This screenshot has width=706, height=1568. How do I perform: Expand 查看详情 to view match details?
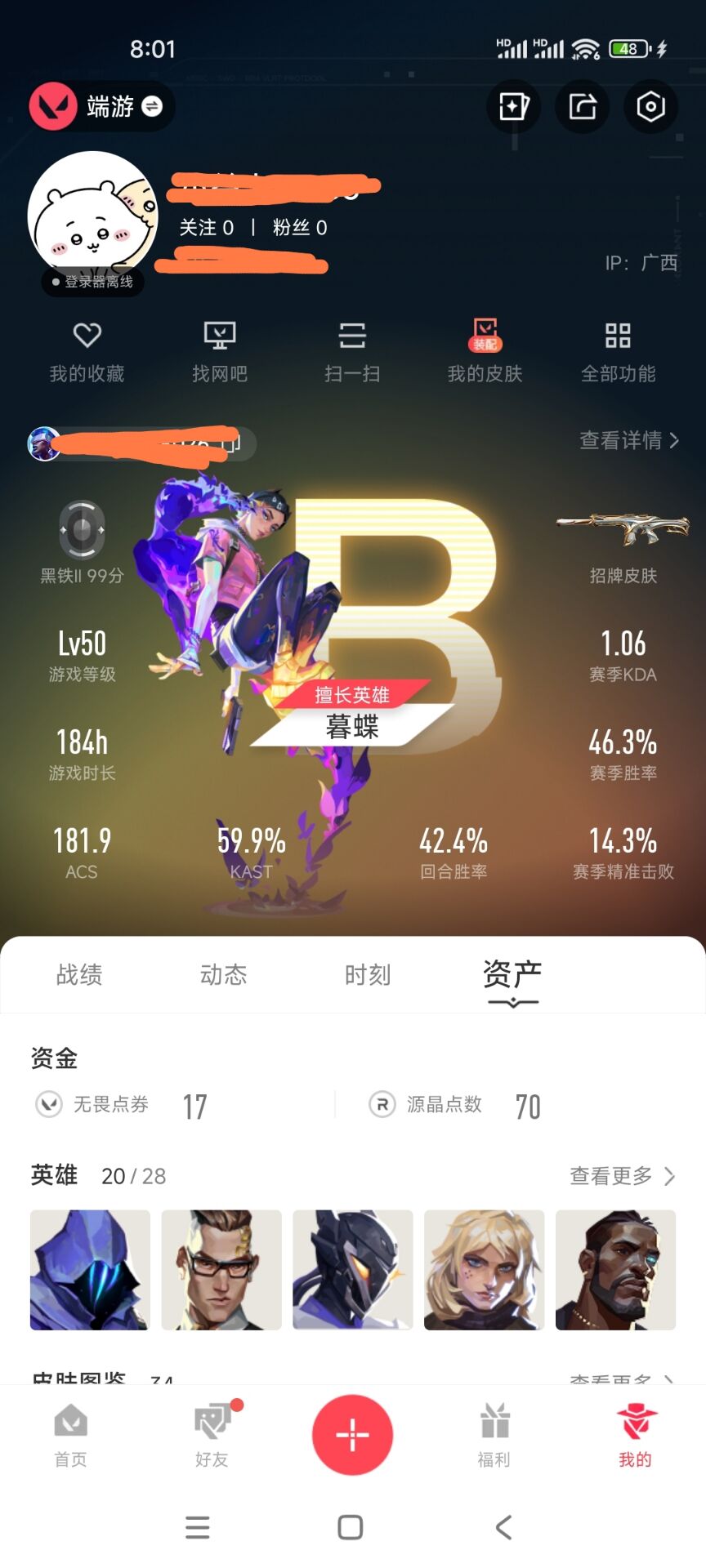pos(629,441)
